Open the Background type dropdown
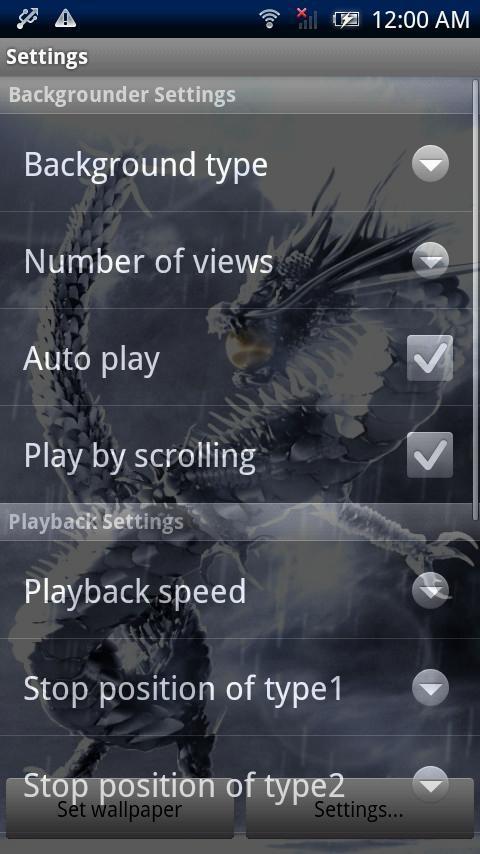 430,163
